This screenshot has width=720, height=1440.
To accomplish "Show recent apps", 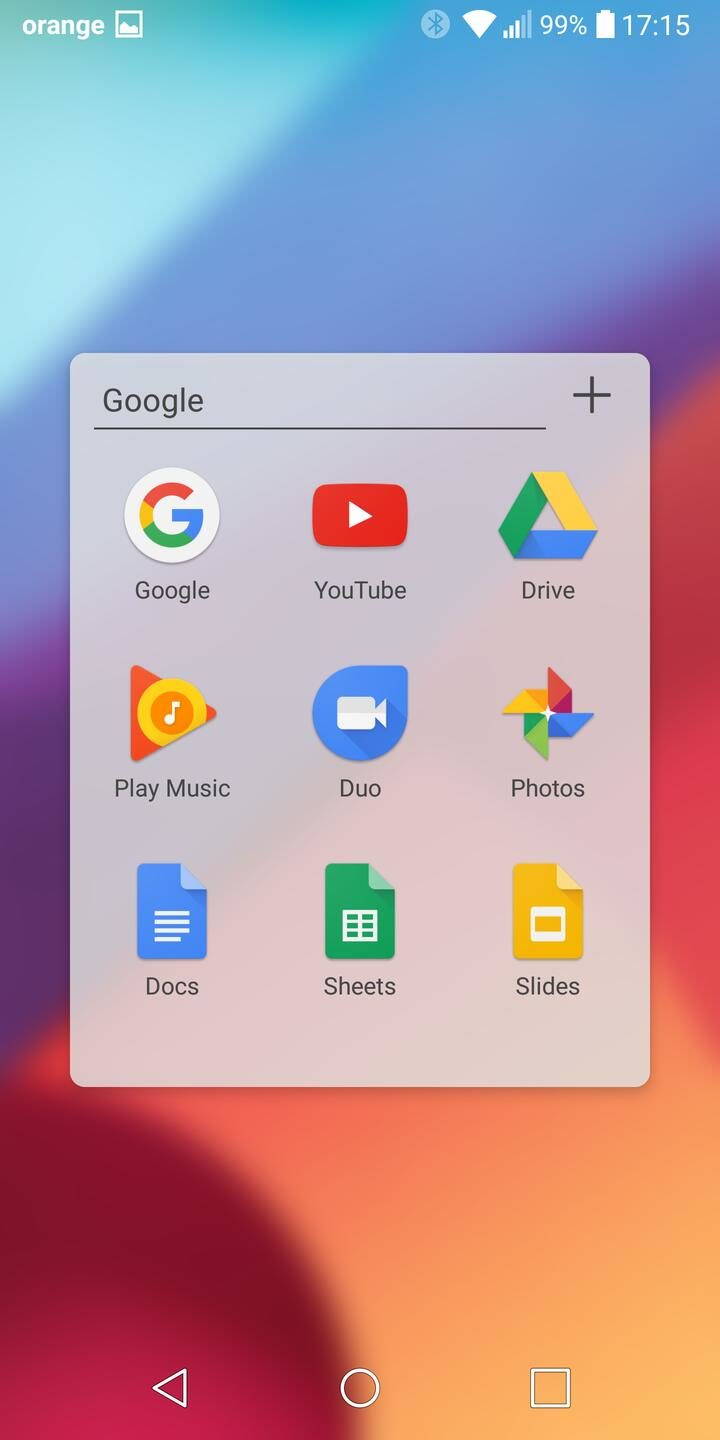I will tap(550, 1388).
